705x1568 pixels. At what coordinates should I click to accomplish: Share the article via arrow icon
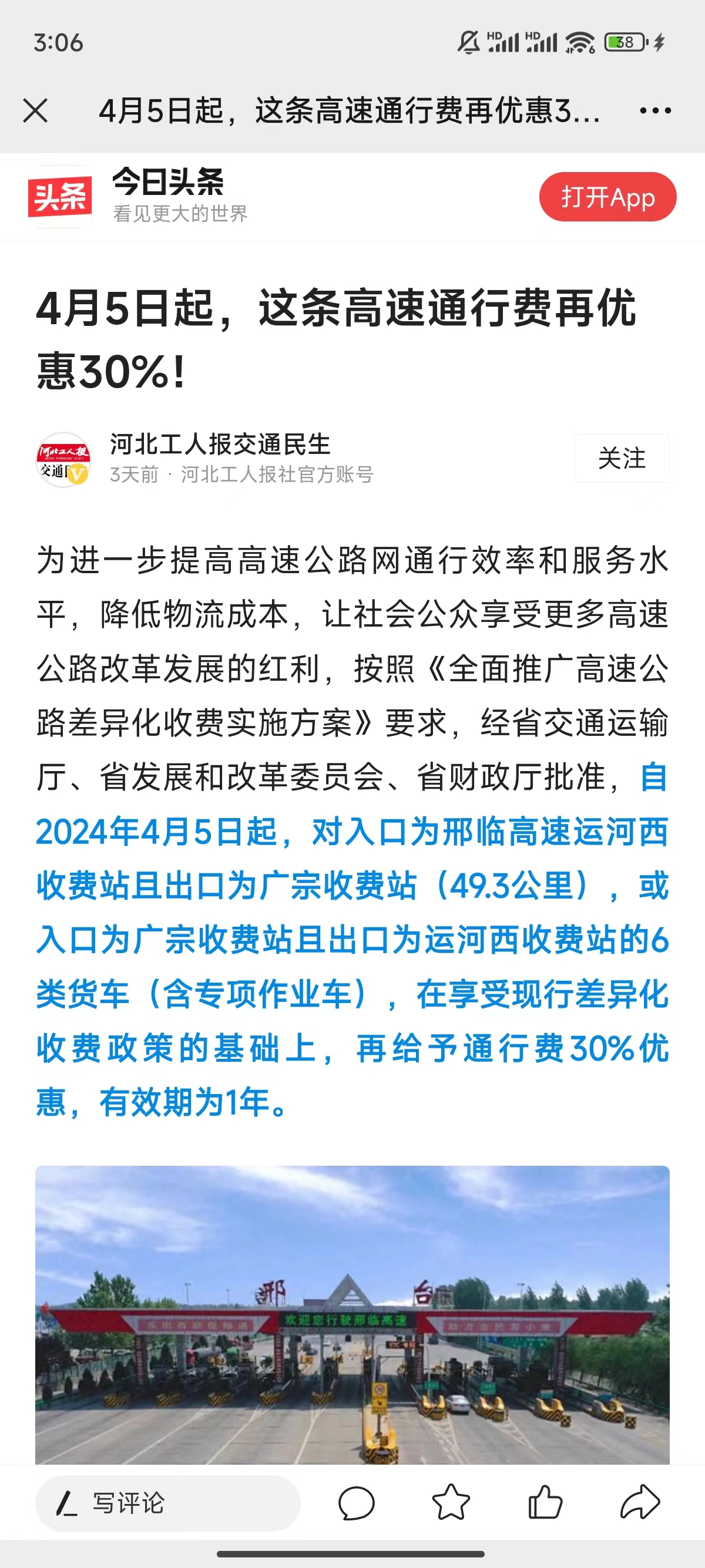tap(640, 1502)
